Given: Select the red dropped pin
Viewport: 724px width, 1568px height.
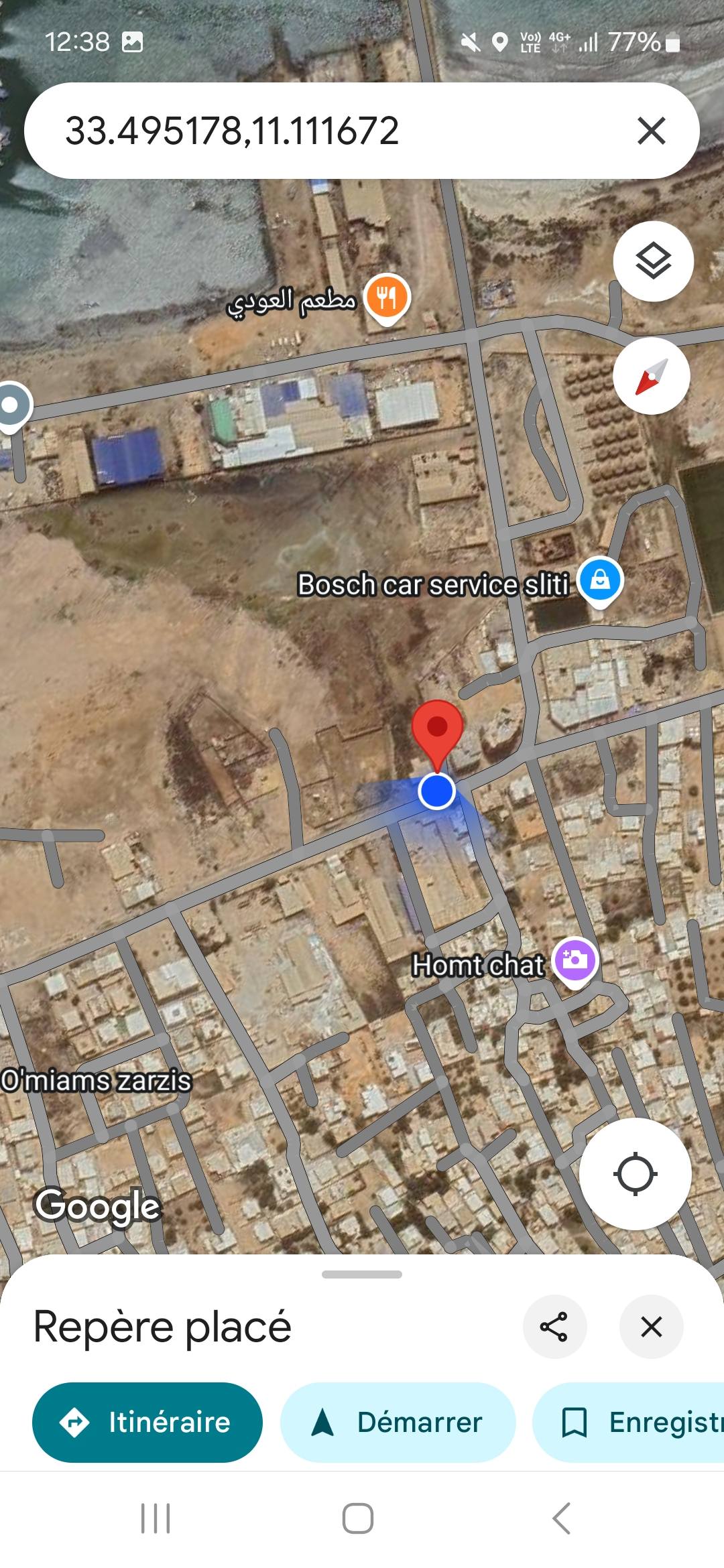Looking at the screenshot, I should pos(437,730).
